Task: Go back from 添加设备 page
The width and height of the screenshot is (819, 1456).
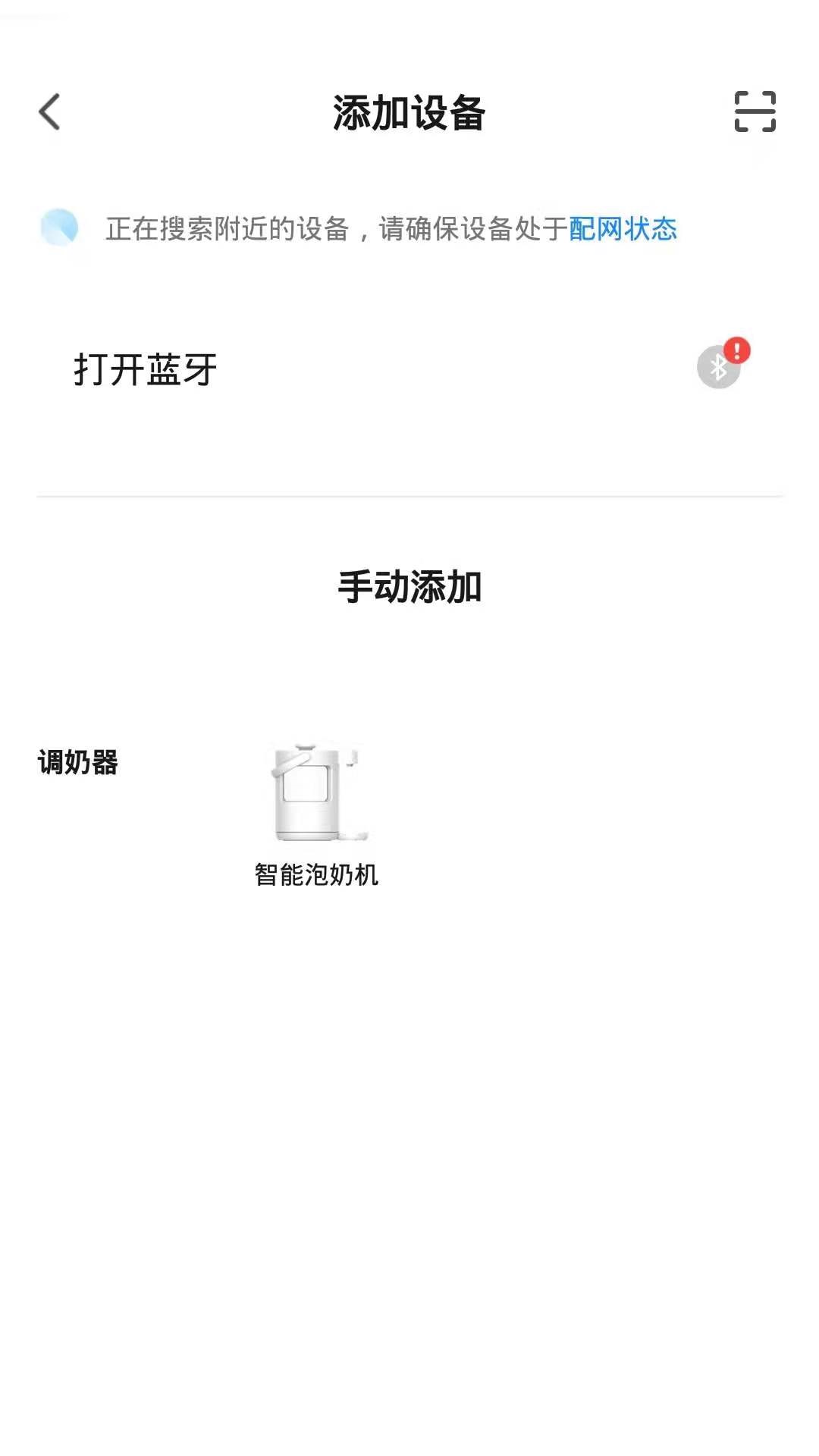Action: click(50, 112)
